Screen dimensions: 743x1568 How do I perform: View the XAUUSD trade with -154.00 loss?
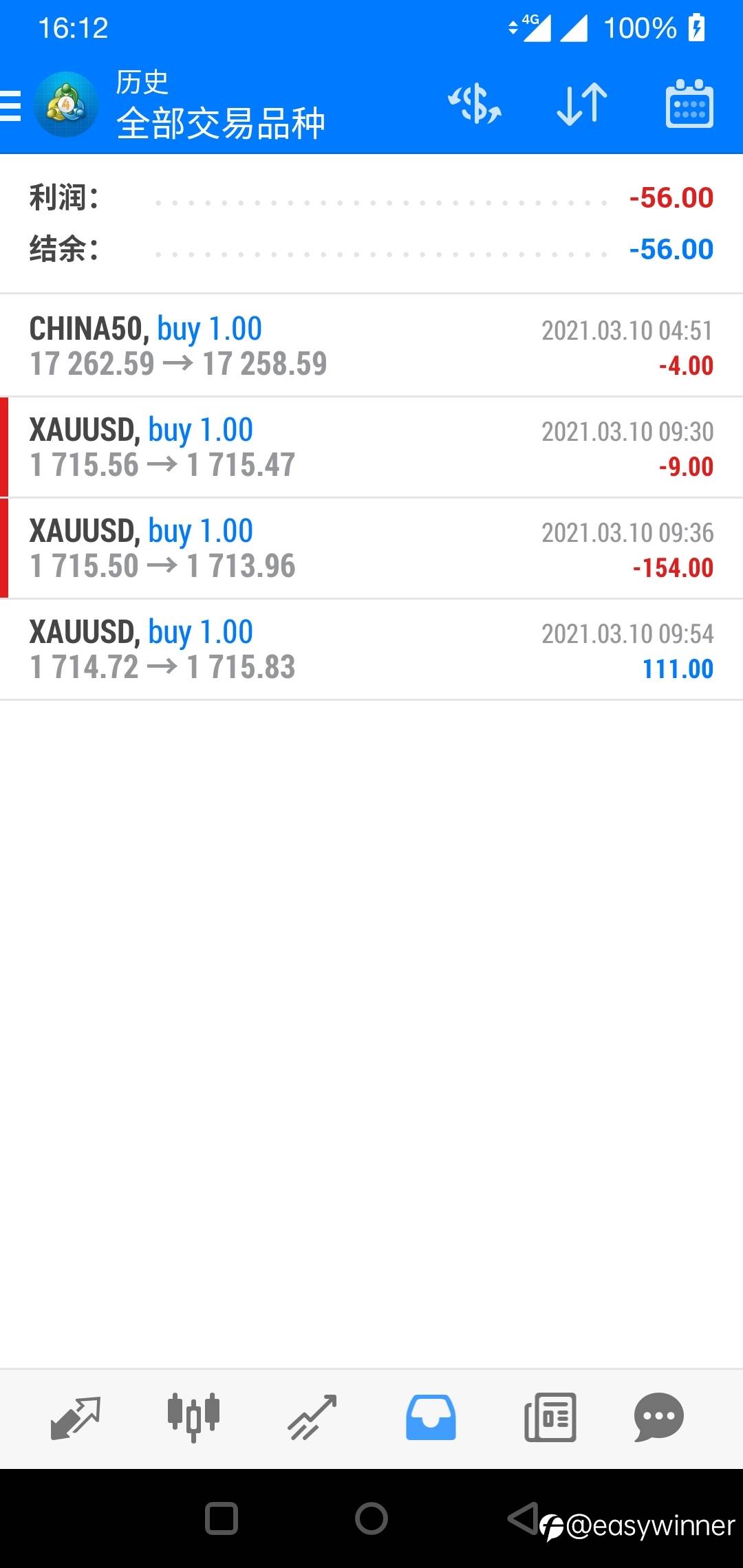click(x=371, y=548)
